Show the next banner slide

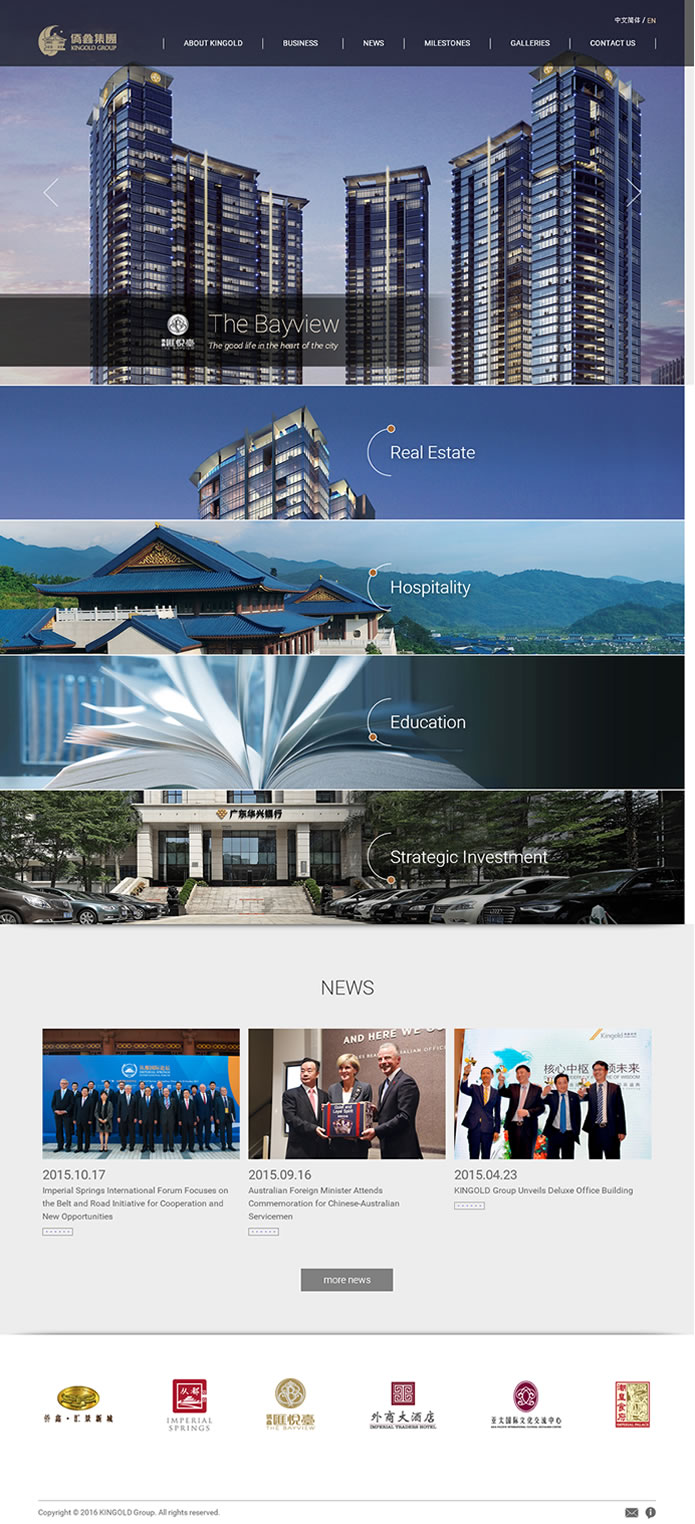click(x=634, y=193)
